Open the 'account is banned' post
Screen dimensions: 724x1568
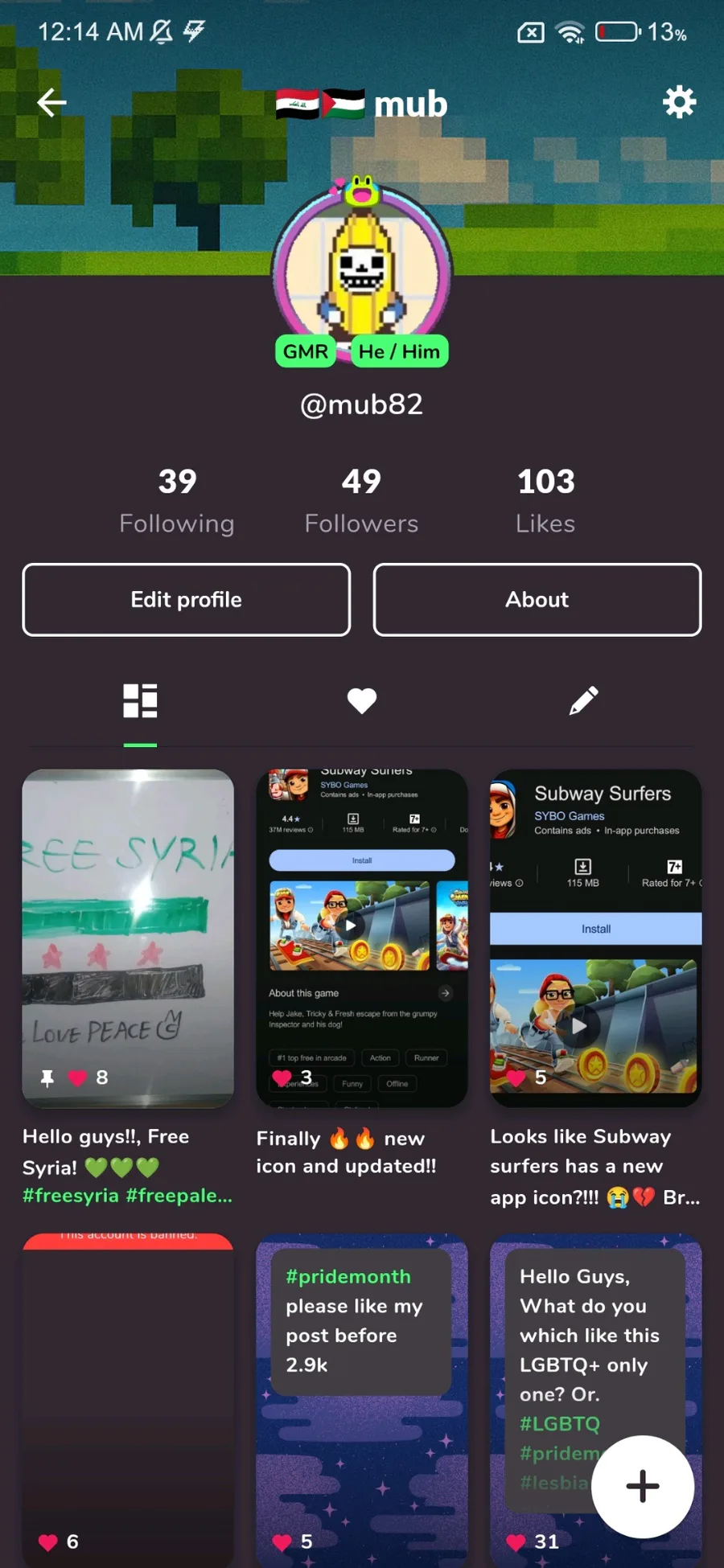point(128,1401)
